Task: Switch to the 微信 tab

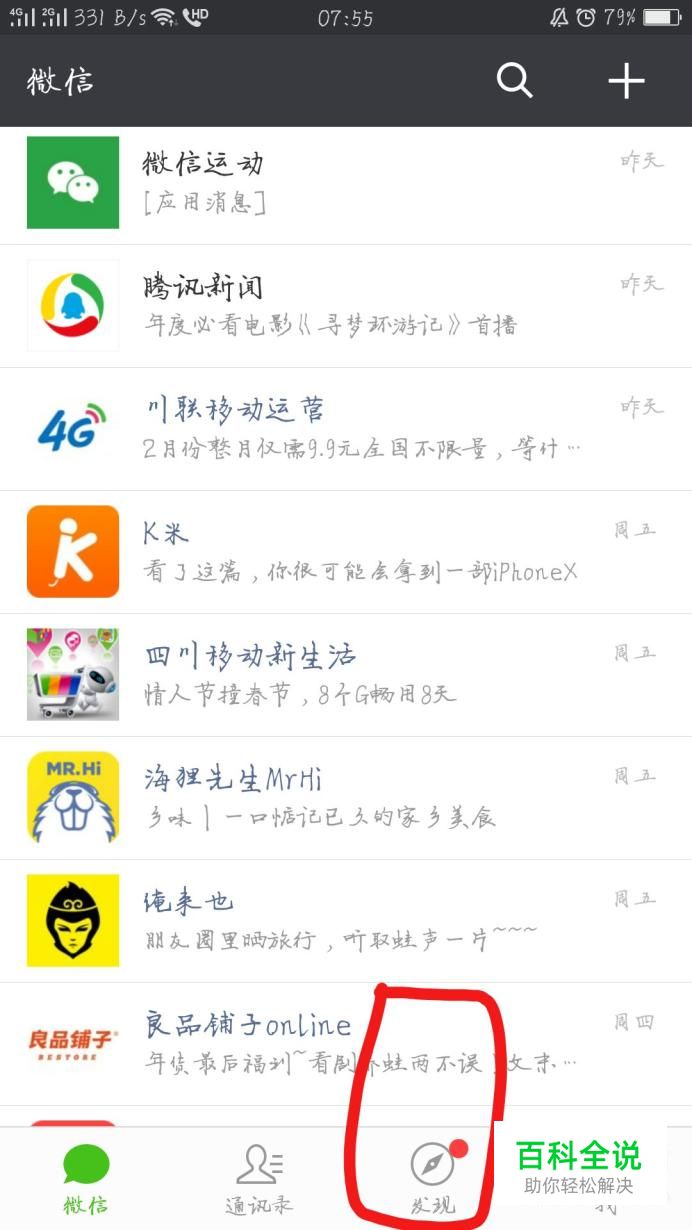Action: (x=86, y=1177)
